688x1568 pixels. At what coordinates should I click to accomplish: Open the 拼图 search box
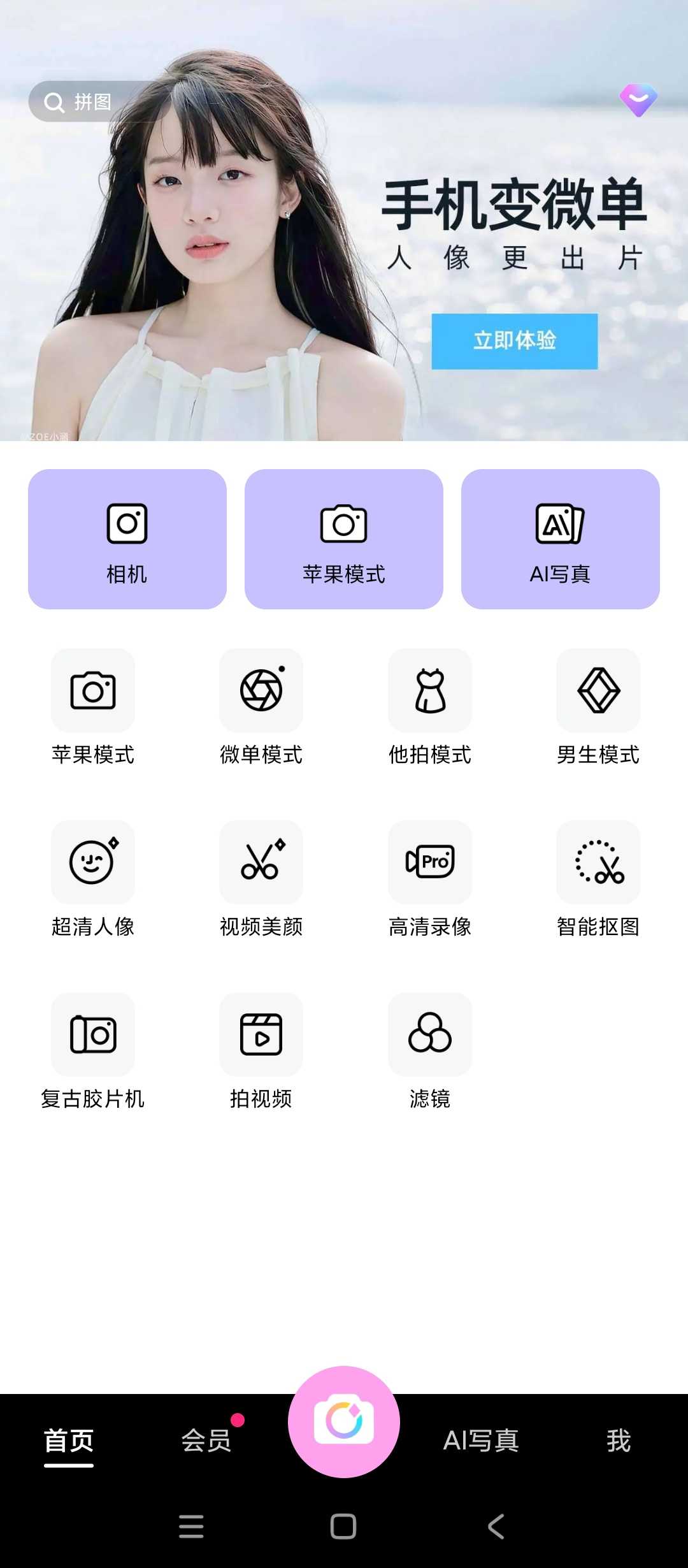click(x=96, y=102)
